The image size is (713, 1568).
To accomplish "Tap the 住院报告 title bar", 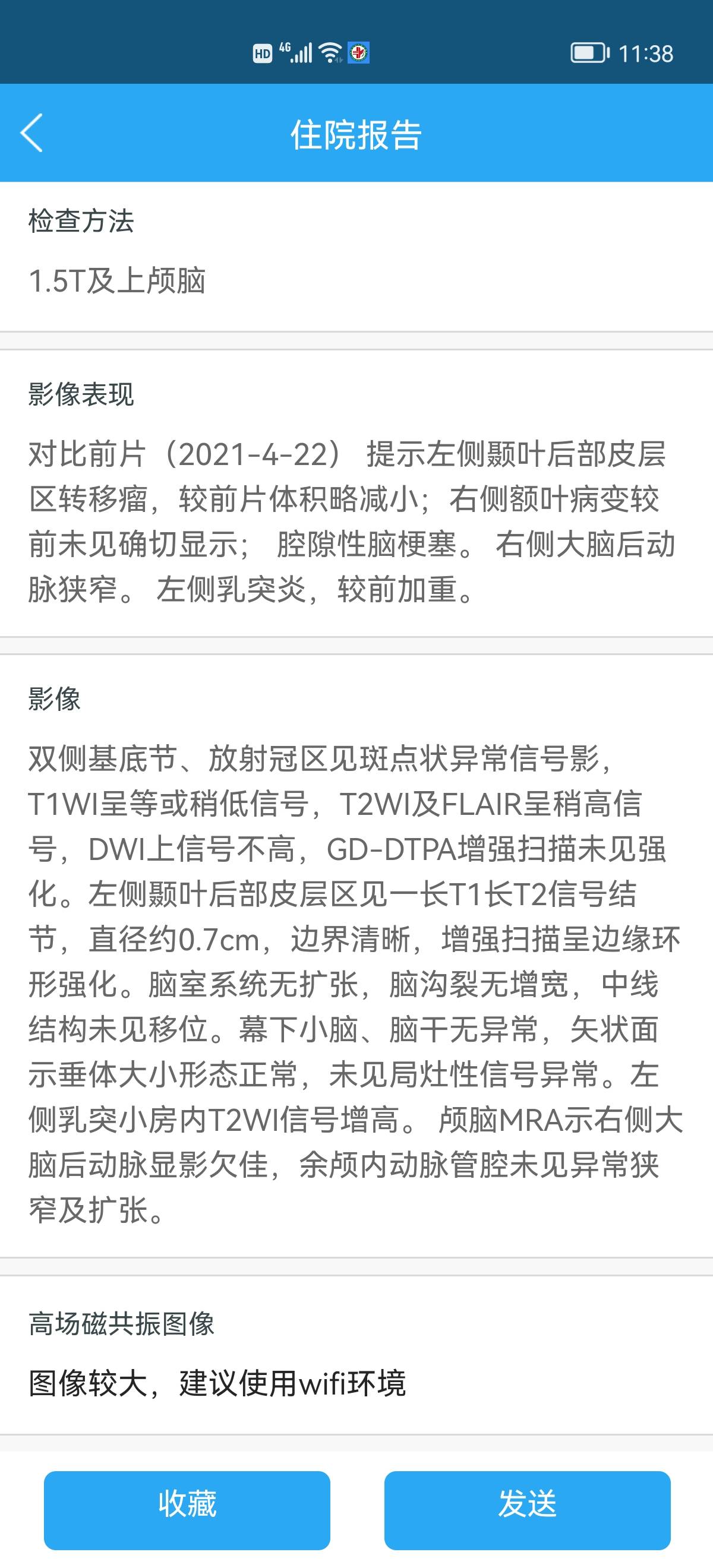I will [x=356, y=132].
